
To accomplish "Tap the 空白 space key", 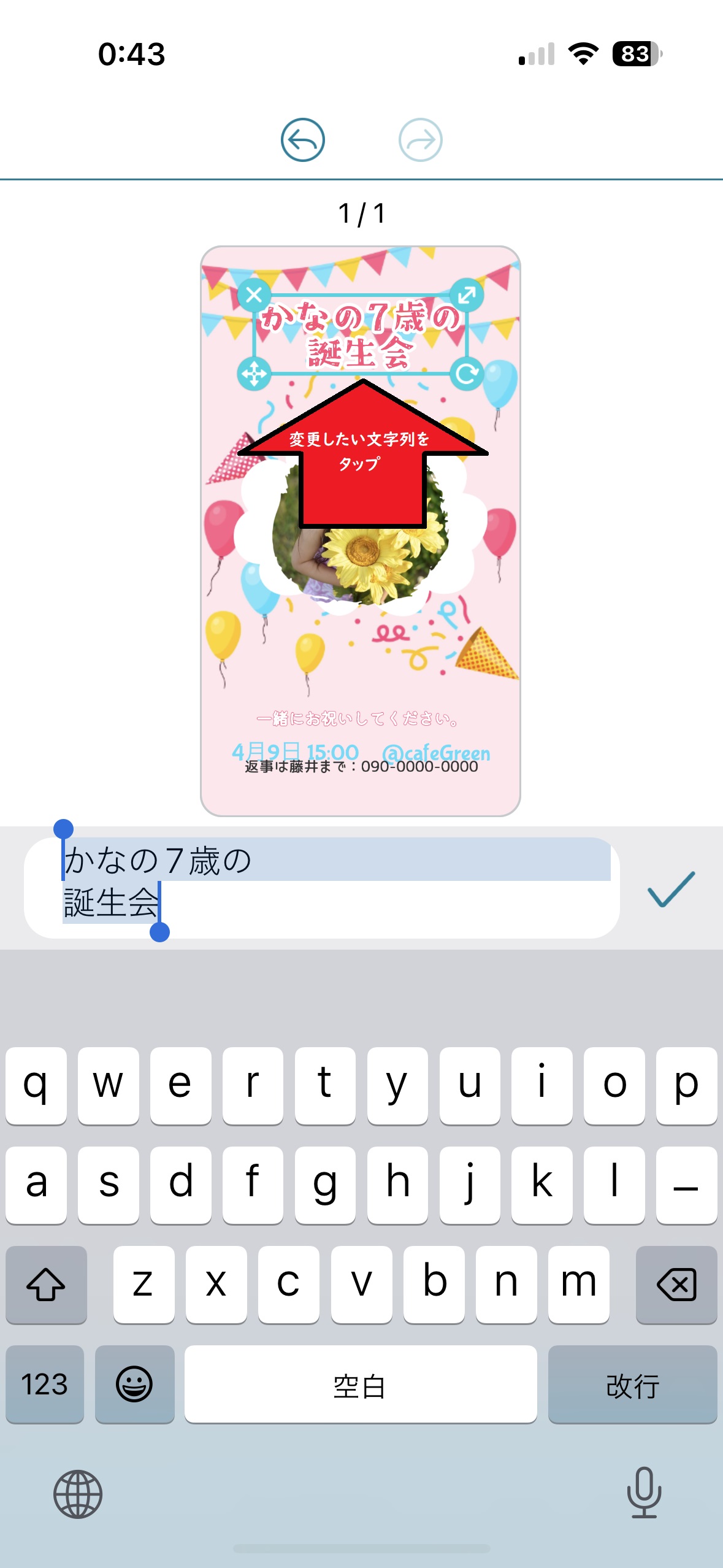I will [360, 1385].
